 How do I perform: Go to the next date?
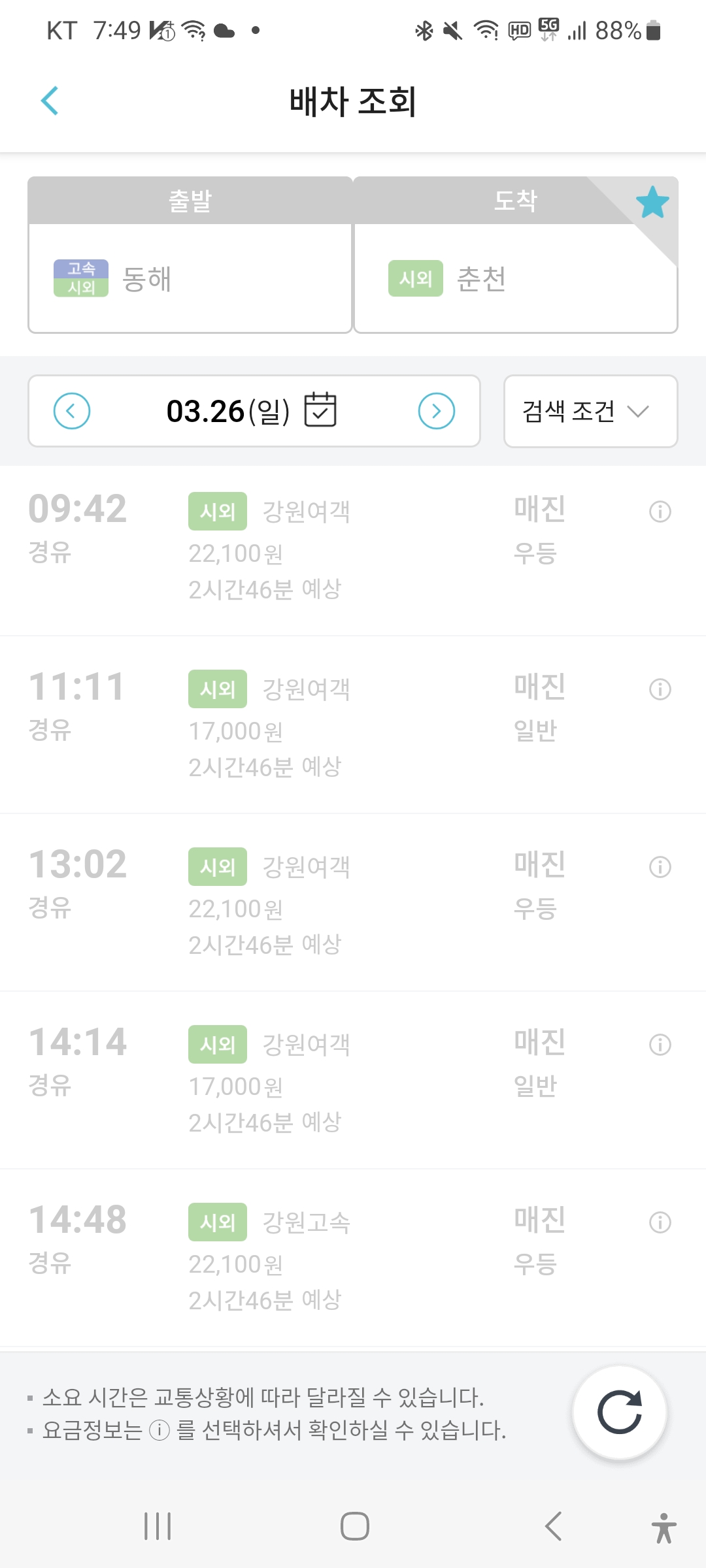point(437,411)
